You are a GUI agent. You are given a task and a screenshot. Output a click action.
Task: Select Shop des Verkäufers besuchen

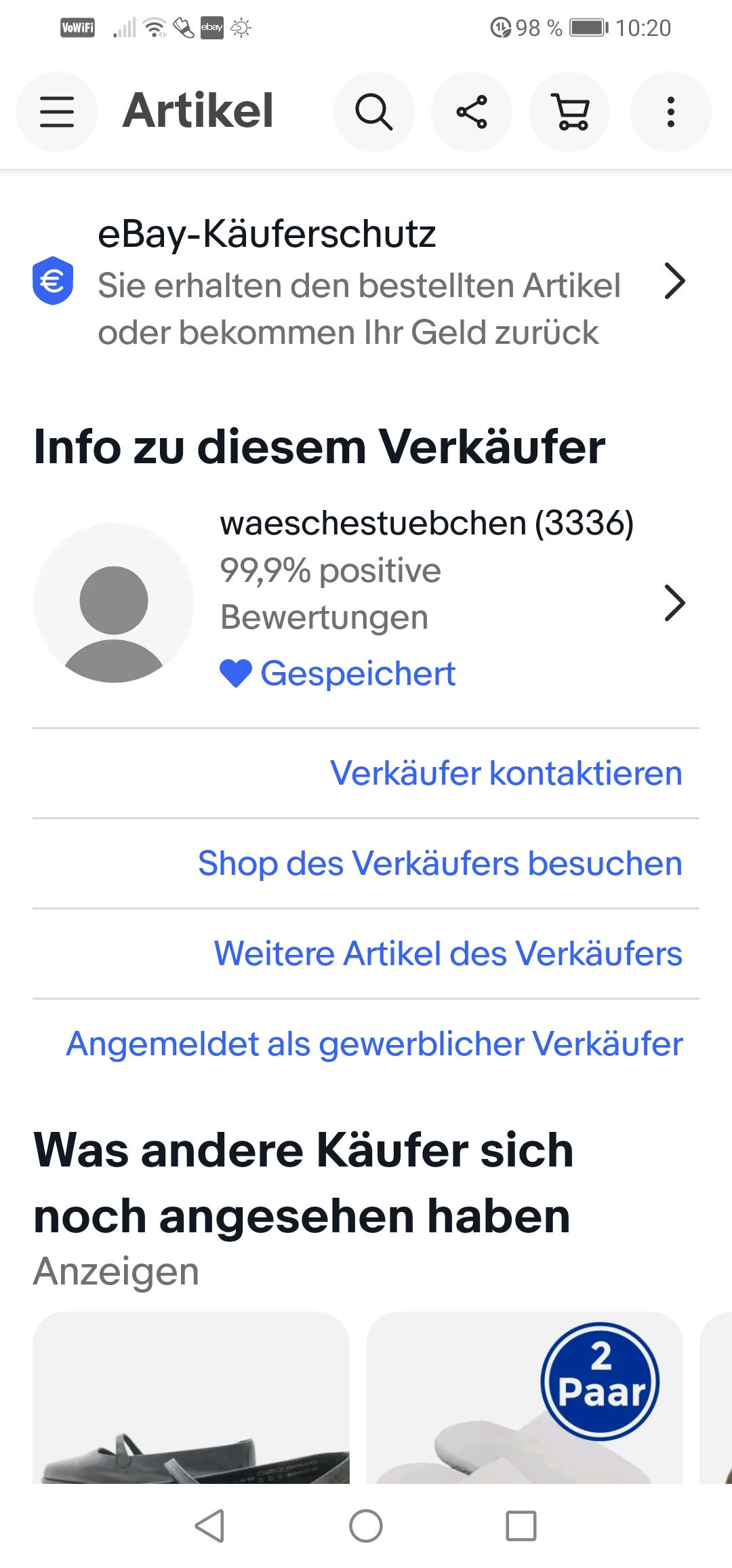click(x=440, y=863)
